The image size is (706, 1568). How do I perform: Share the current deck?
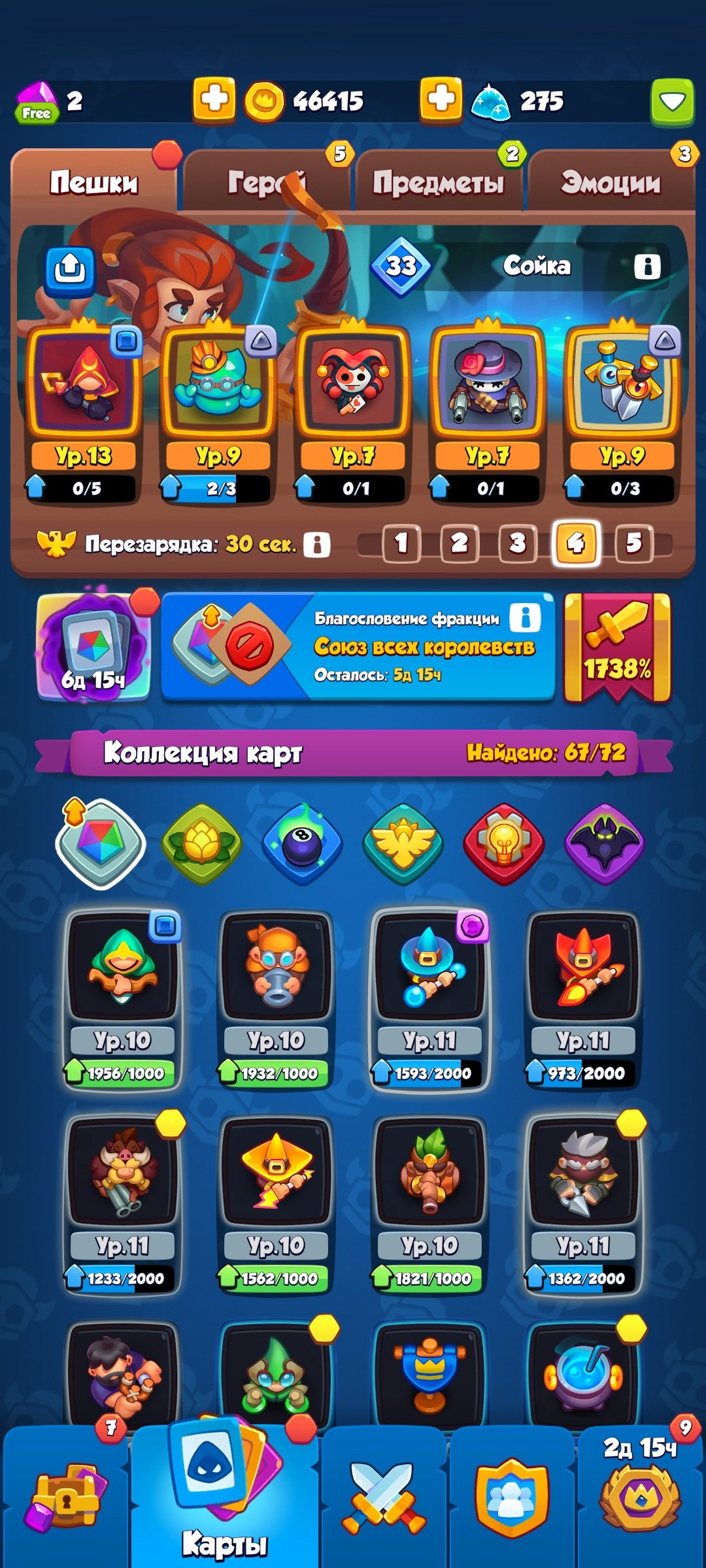pyautogui.click(x=70, y=269)
